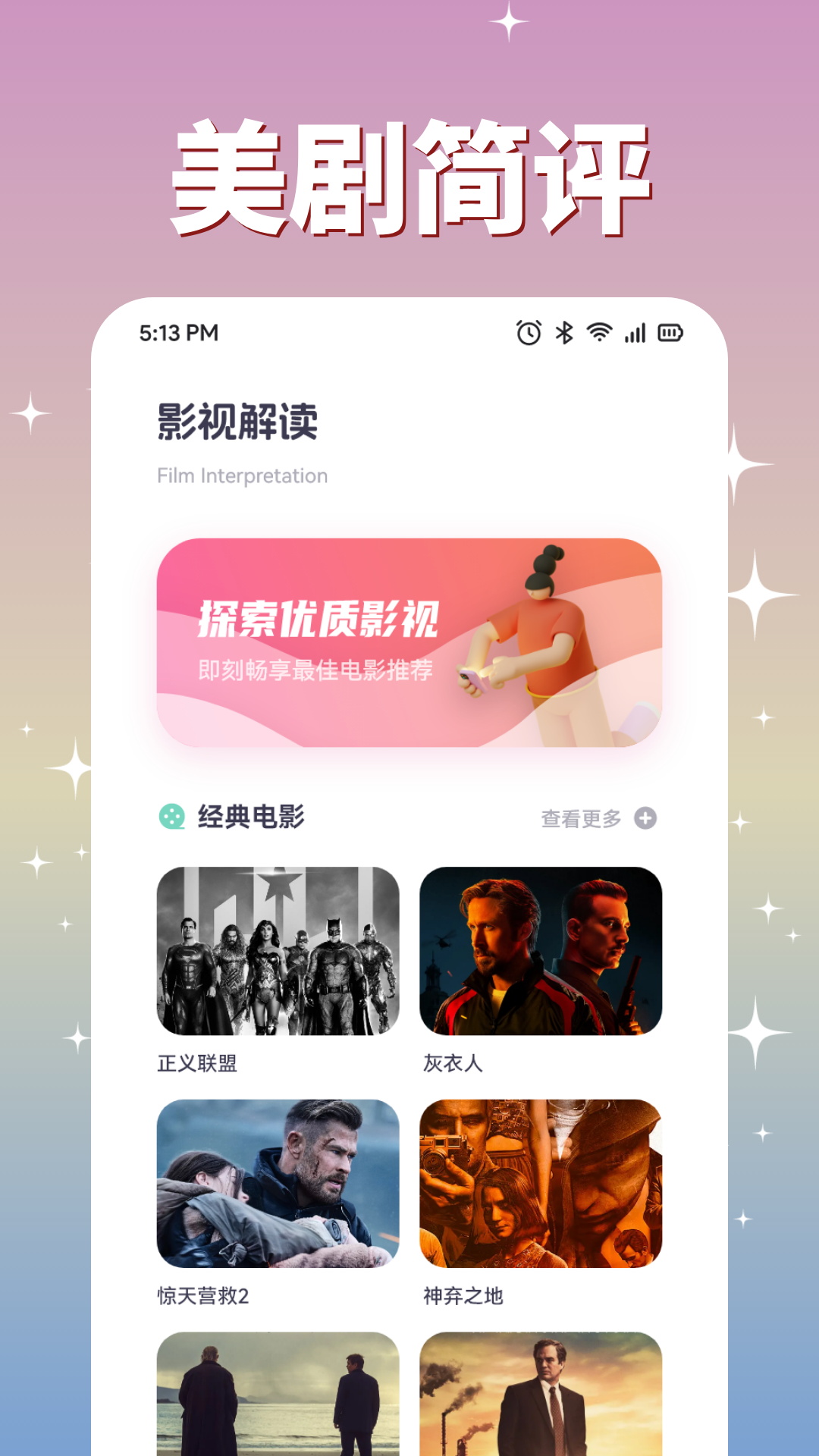Expand more movies via the circular plus control

tap(644, 817)
